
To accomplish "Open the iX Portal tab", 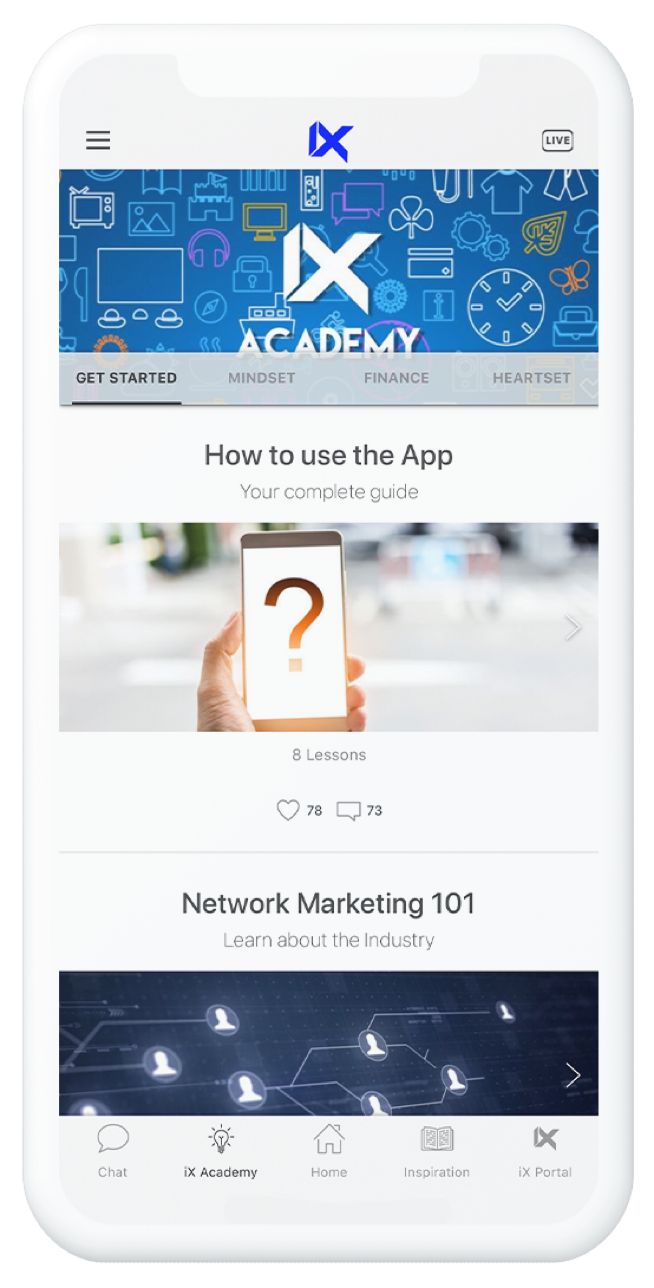I will (545, 1151).
